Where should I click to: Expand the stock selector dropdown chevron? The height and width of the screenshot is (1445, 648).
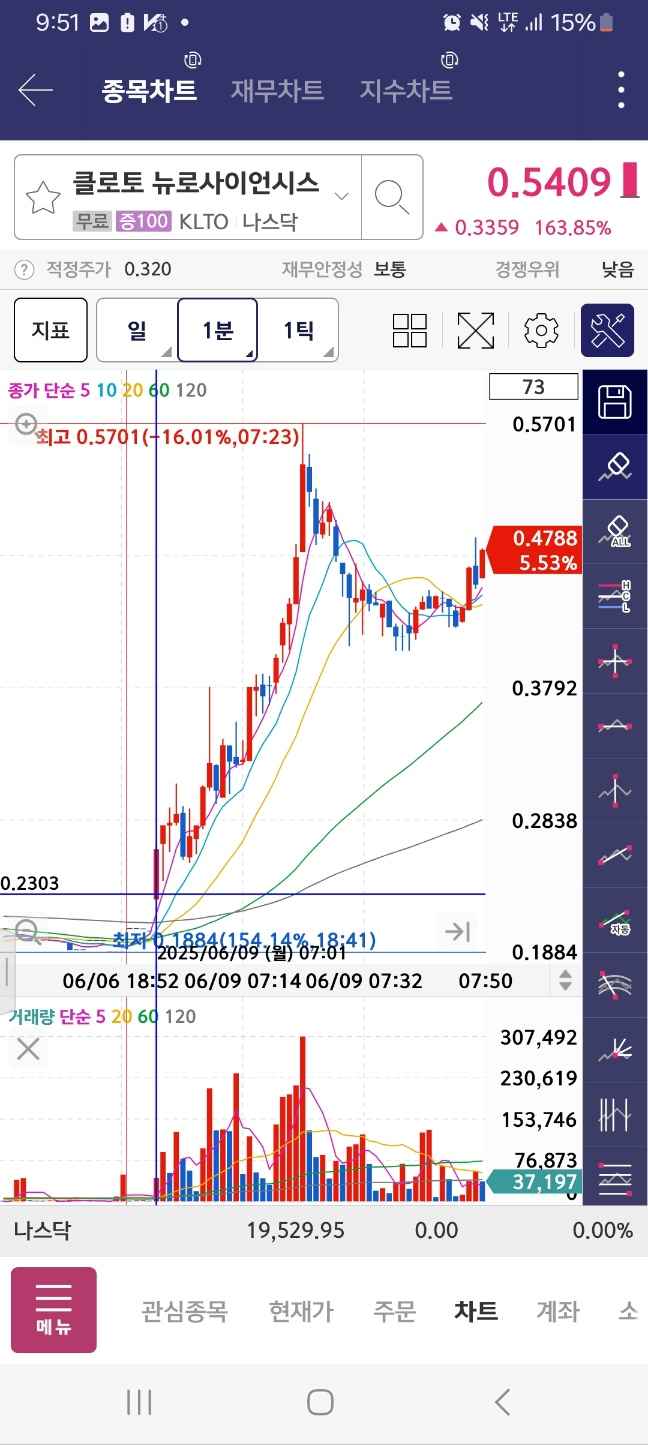(x=342, y=196)
